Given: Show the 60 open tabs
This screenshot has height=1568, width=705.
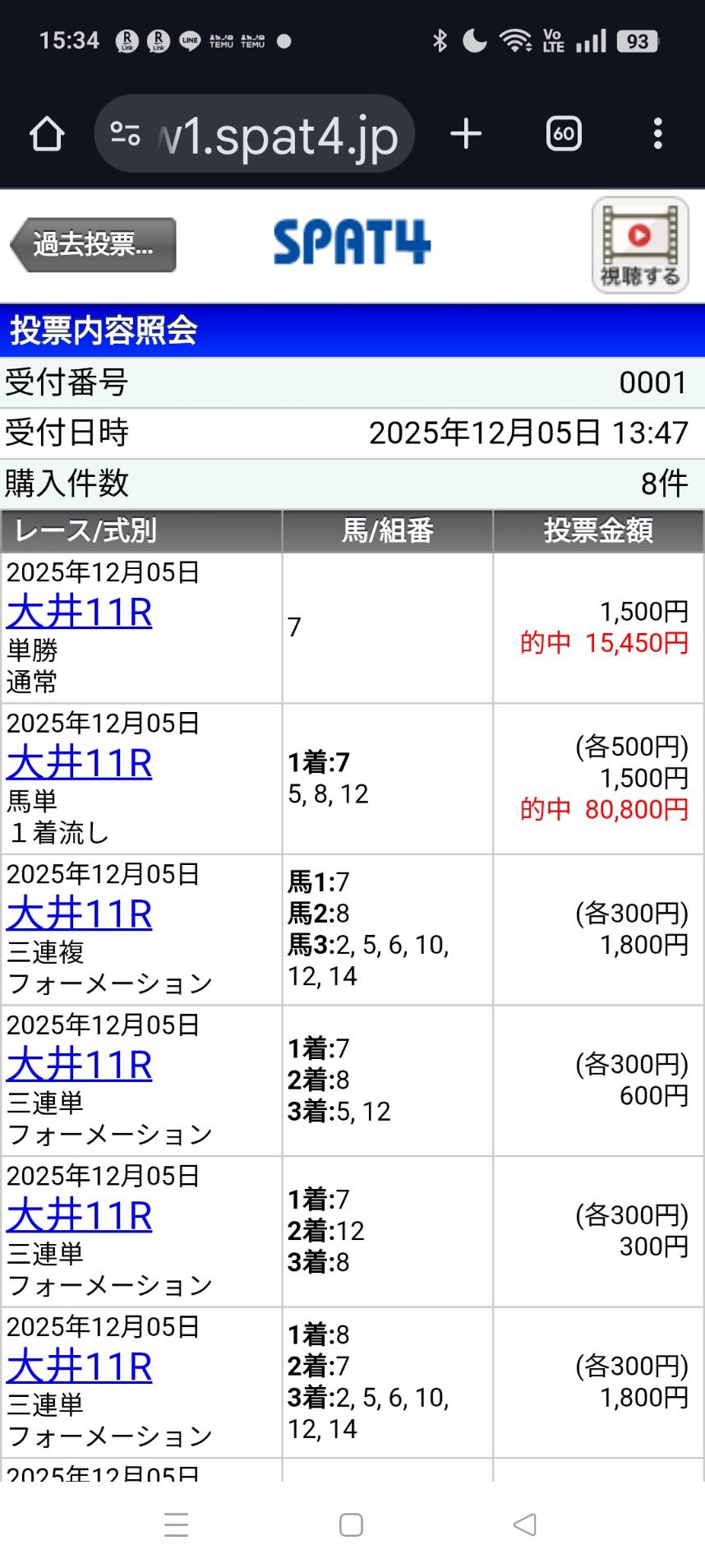Looking at the screenshot, I should 564,134.
